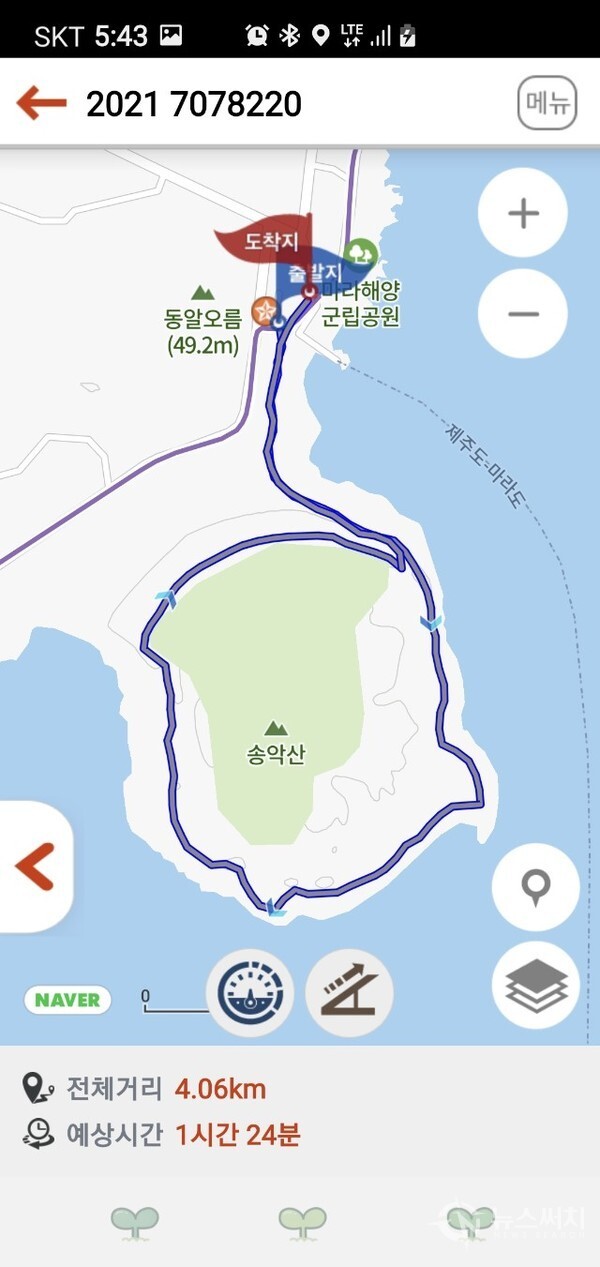The image size is (600, 1267).
Task: Open the map layers selector
Action: tap(536, 985)
